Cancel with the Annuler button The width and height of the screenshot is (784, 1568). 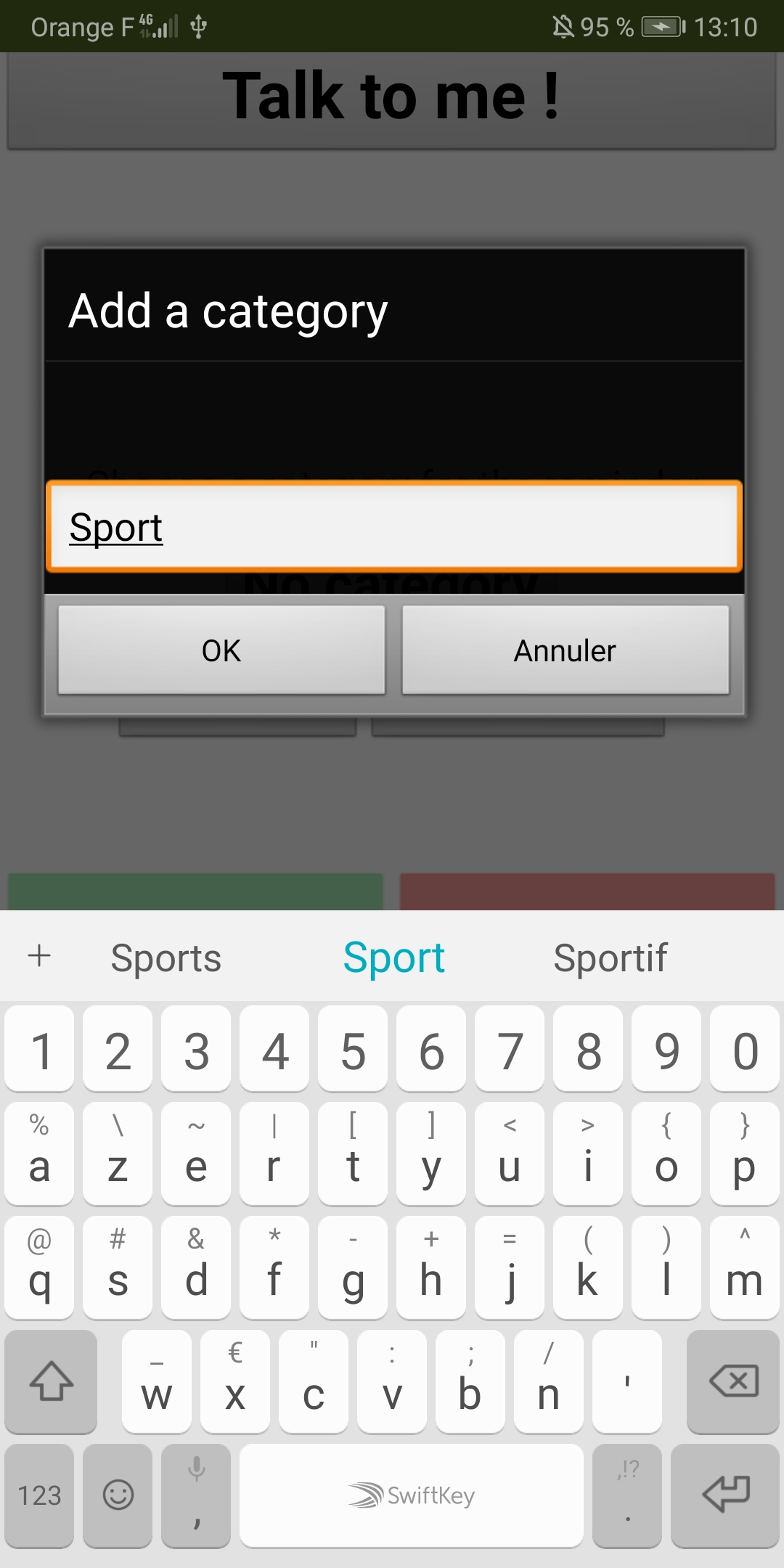tap(565, 650)
